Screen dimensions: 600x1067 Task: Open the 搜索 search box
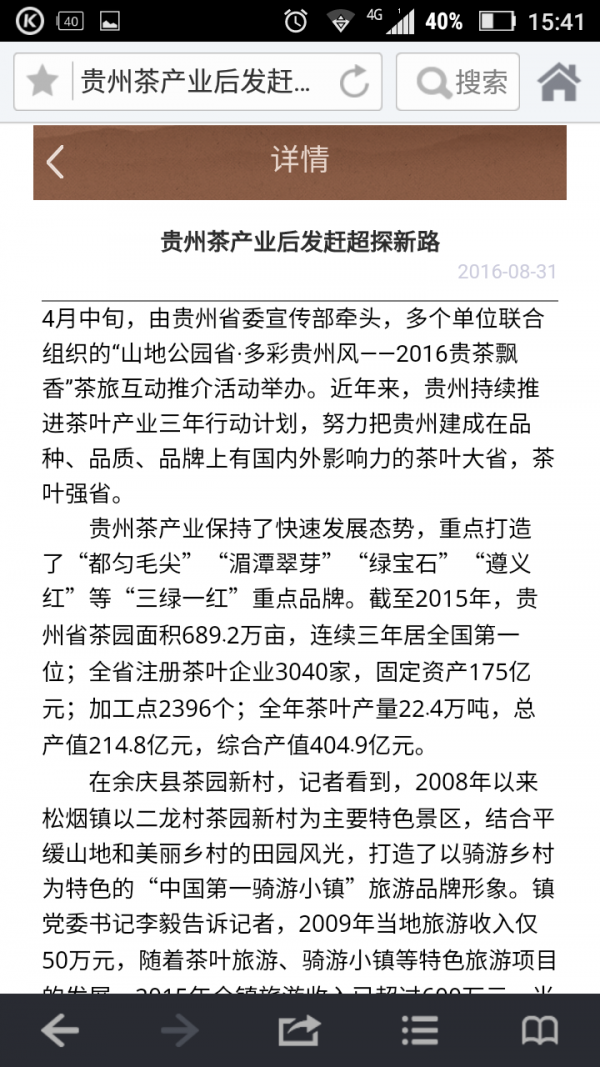click(459, 82)
